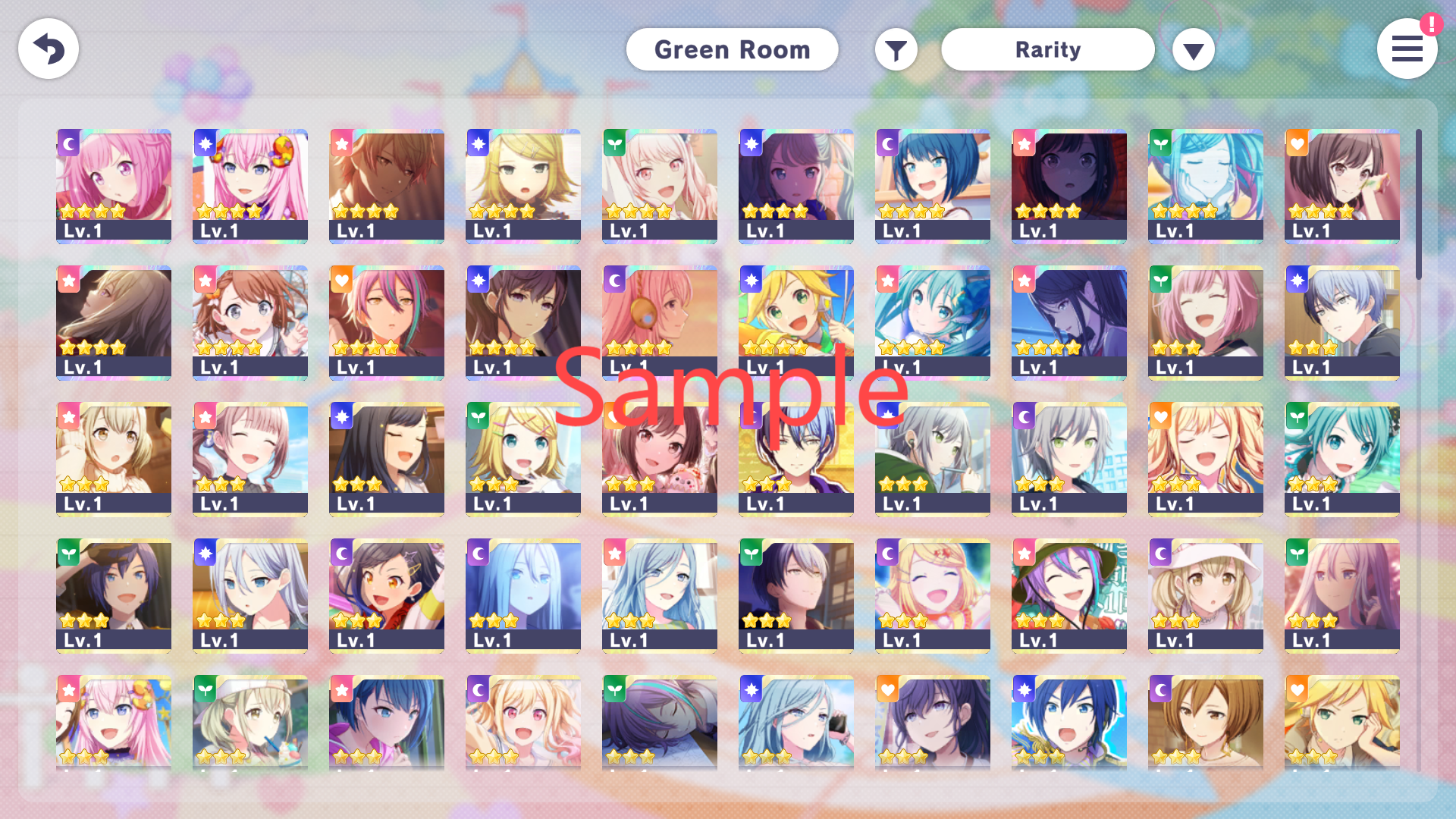Toggle sort order with the down triangle

1193,51
